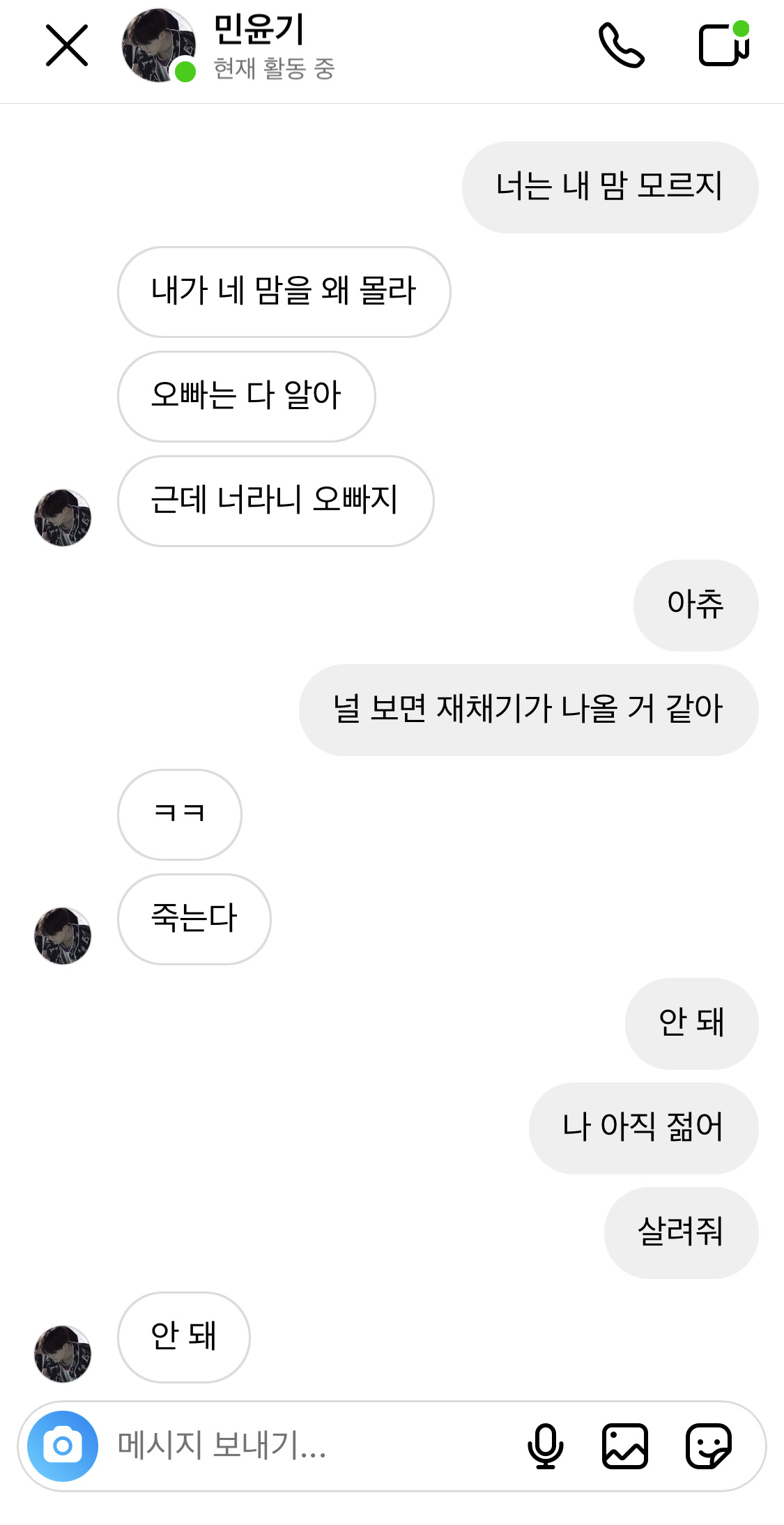Start a video chat with 민윤기
This screenshot has height=1525, width=784.
coord(725,47)
